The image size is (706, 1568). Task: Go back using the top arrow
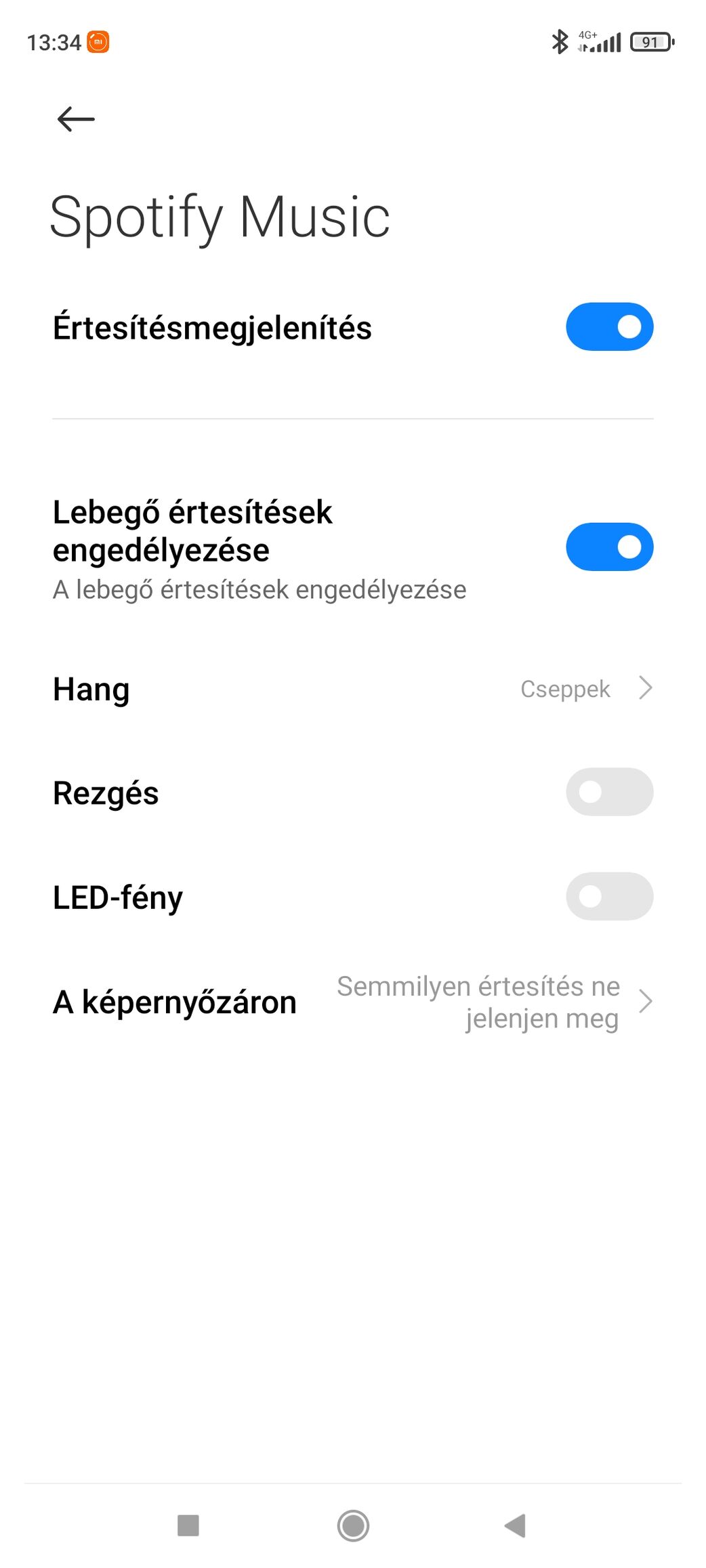tap(76, 119)
